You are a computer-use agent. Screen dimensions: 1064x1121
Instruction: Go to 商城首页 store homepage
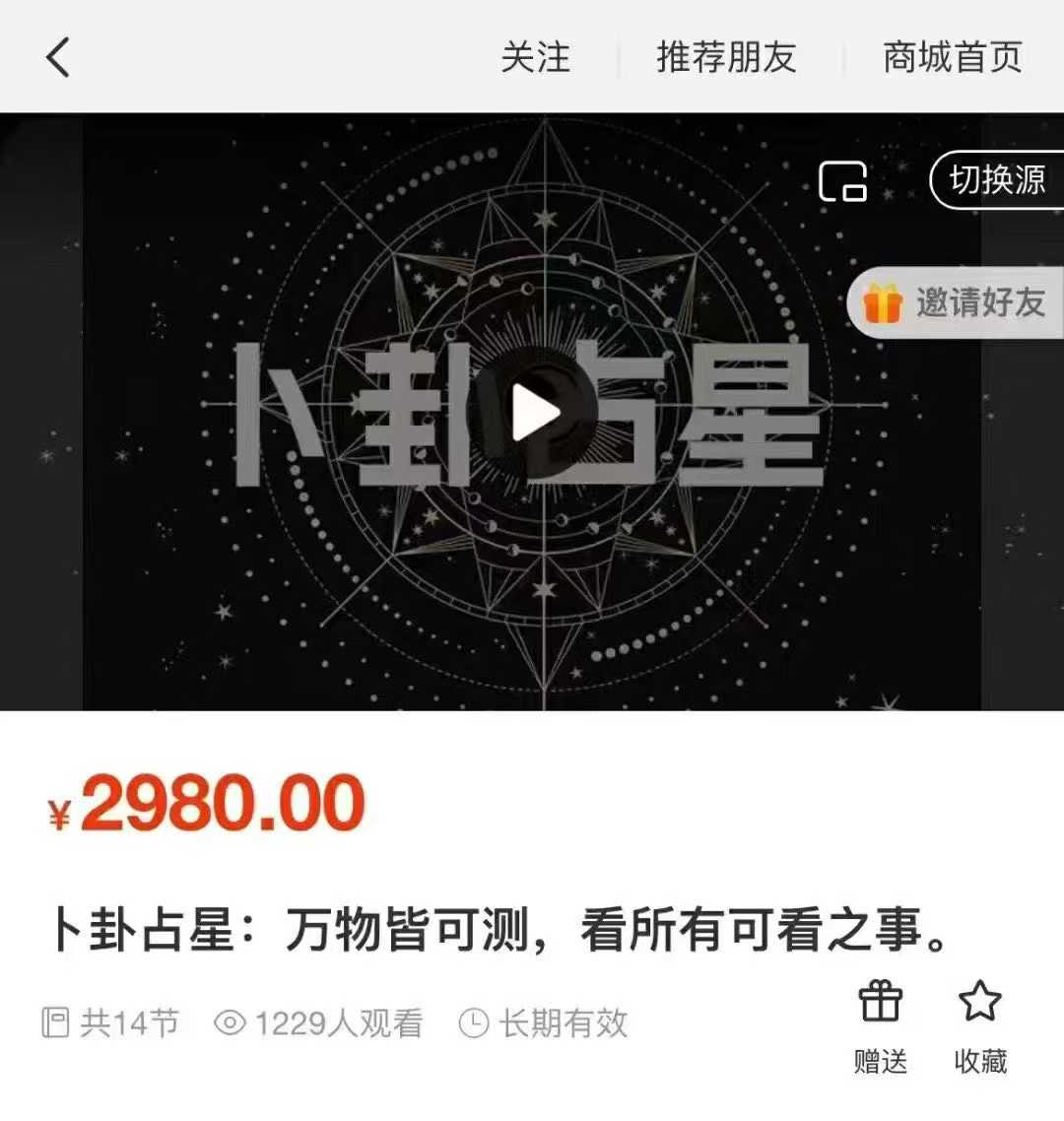(x=952, y=57)
